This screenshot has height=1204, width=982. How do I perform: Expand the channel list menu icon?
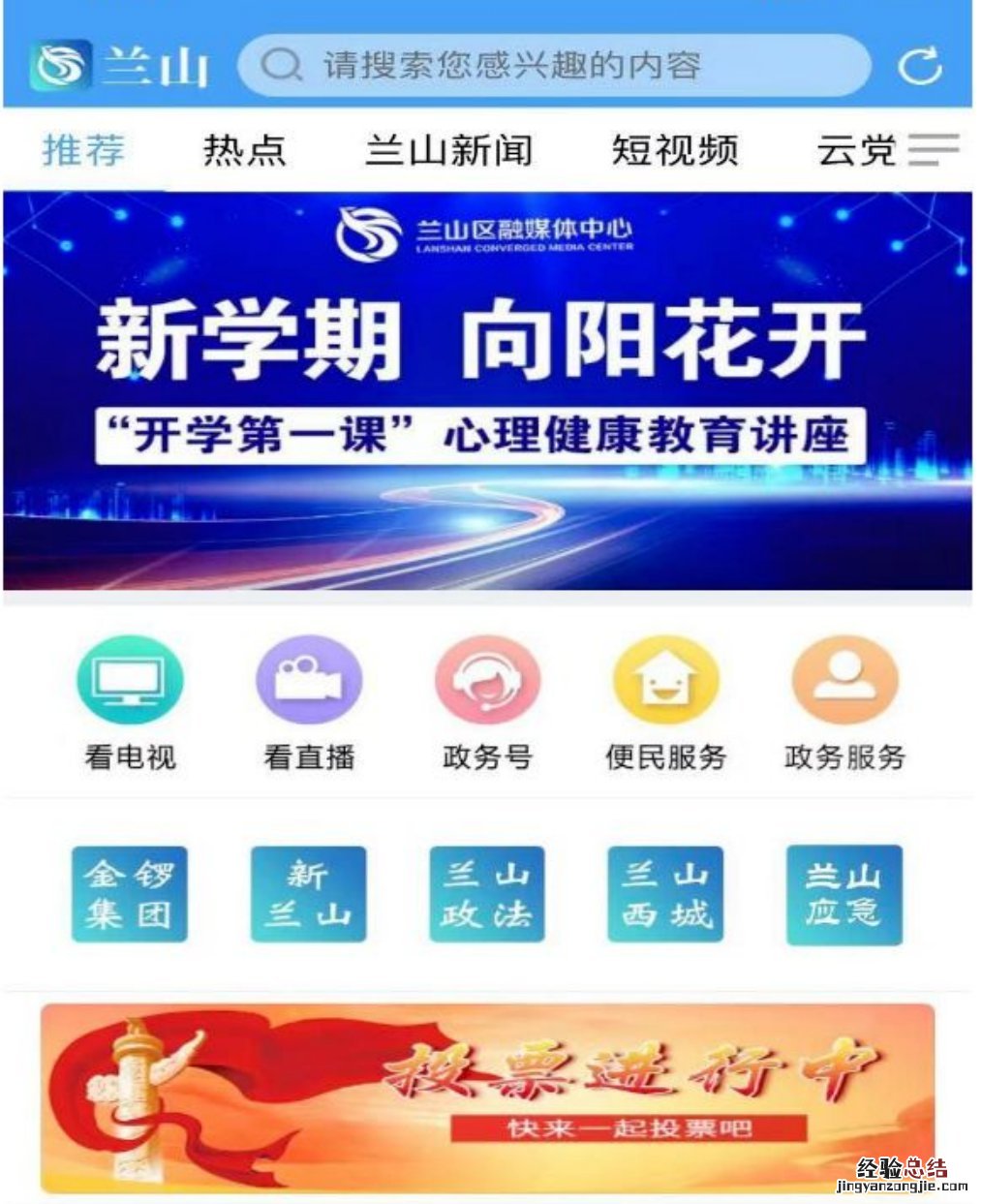click(934, 150)
